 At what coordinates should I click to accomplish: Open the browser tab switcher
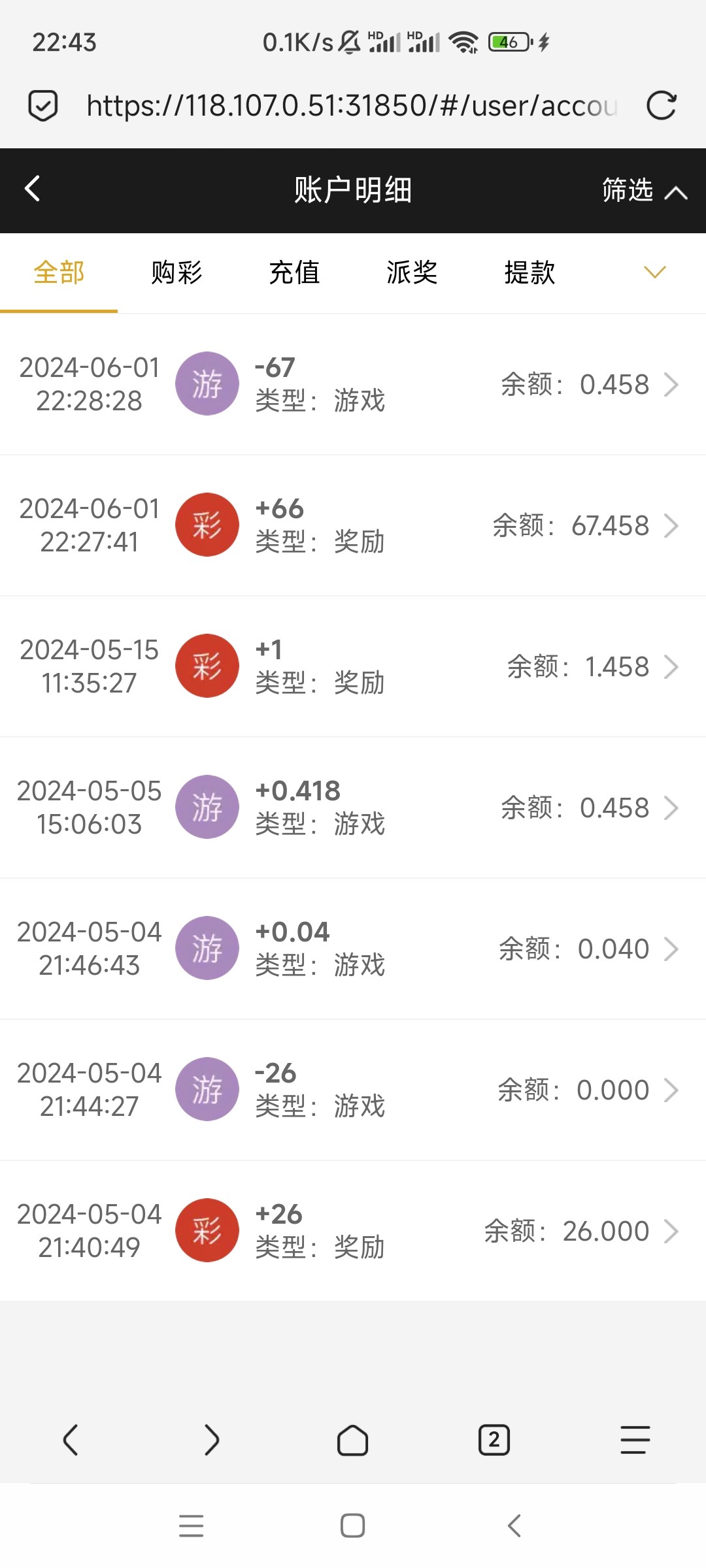pos(494,1440)
